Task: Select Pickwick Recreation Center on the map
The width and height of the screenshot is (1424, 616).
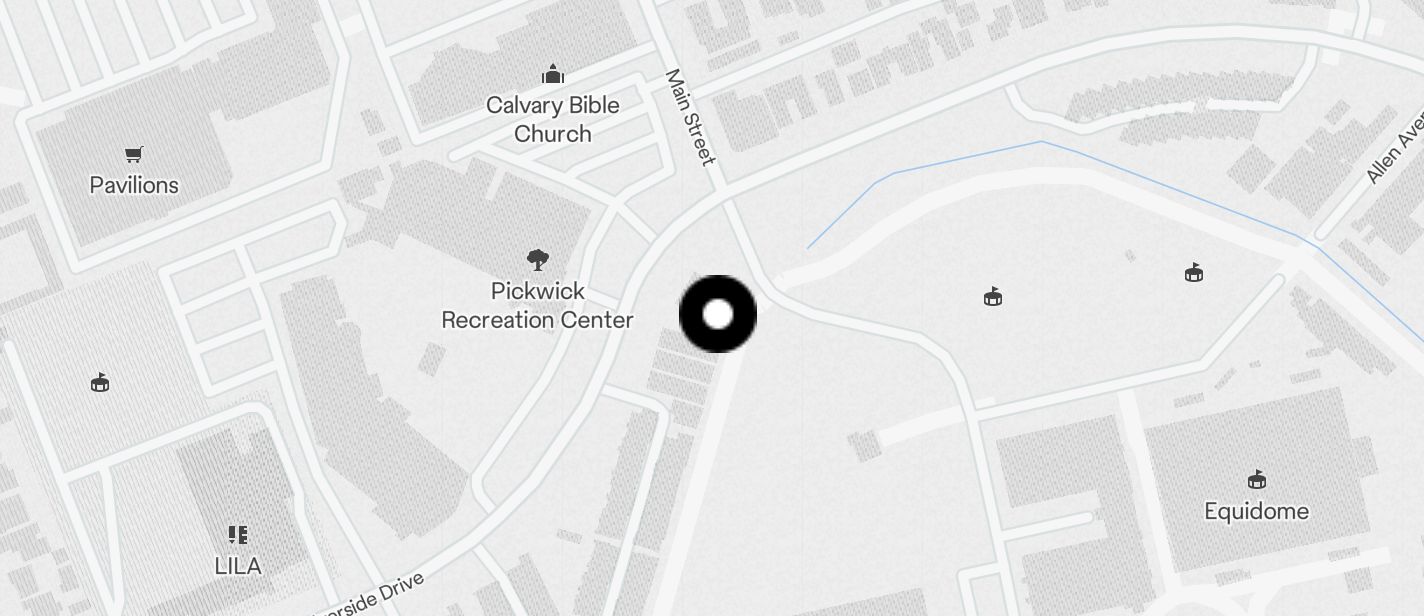Action: (x=538, y=262)
